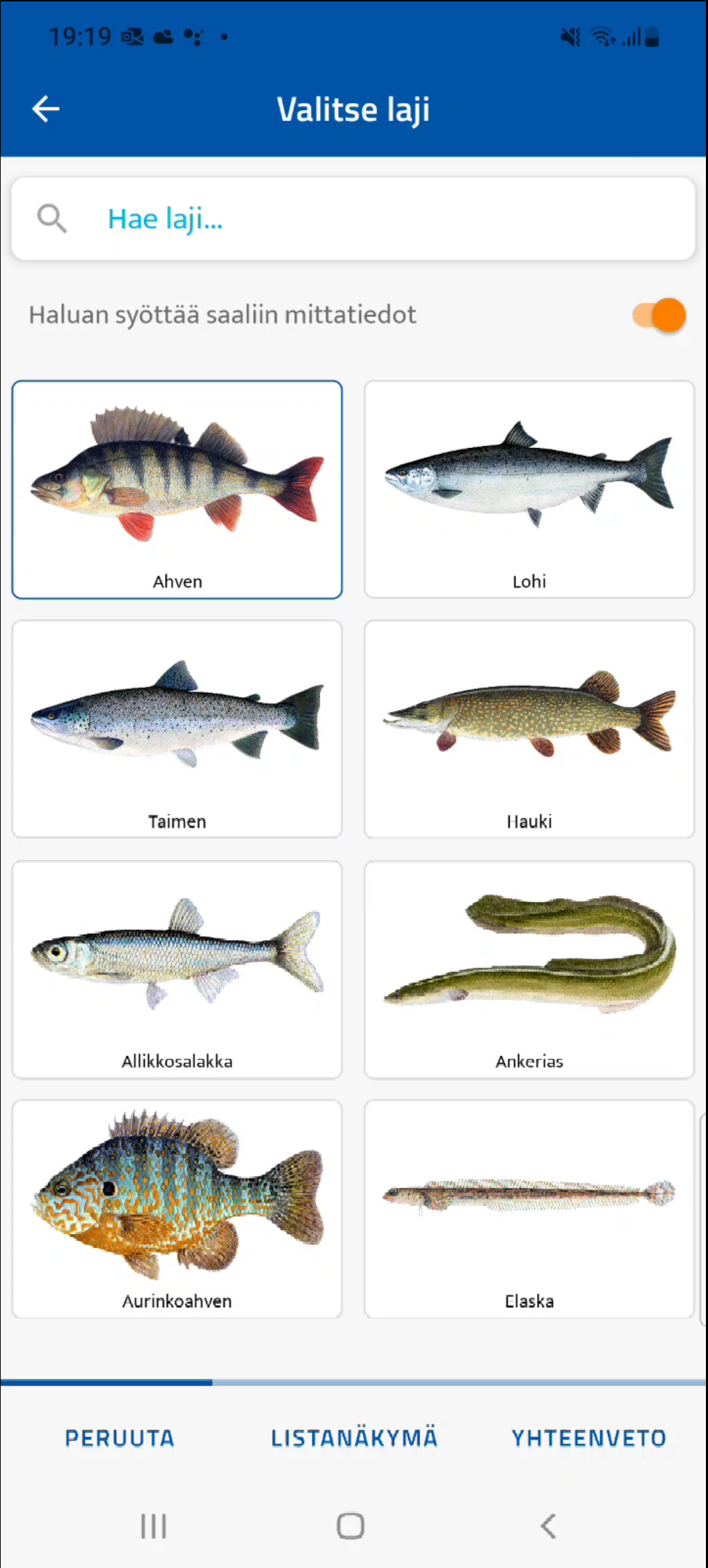Switch to LISTANÄKYMÄ list view
This screenshot has height=1568, width=708.
354,1438
